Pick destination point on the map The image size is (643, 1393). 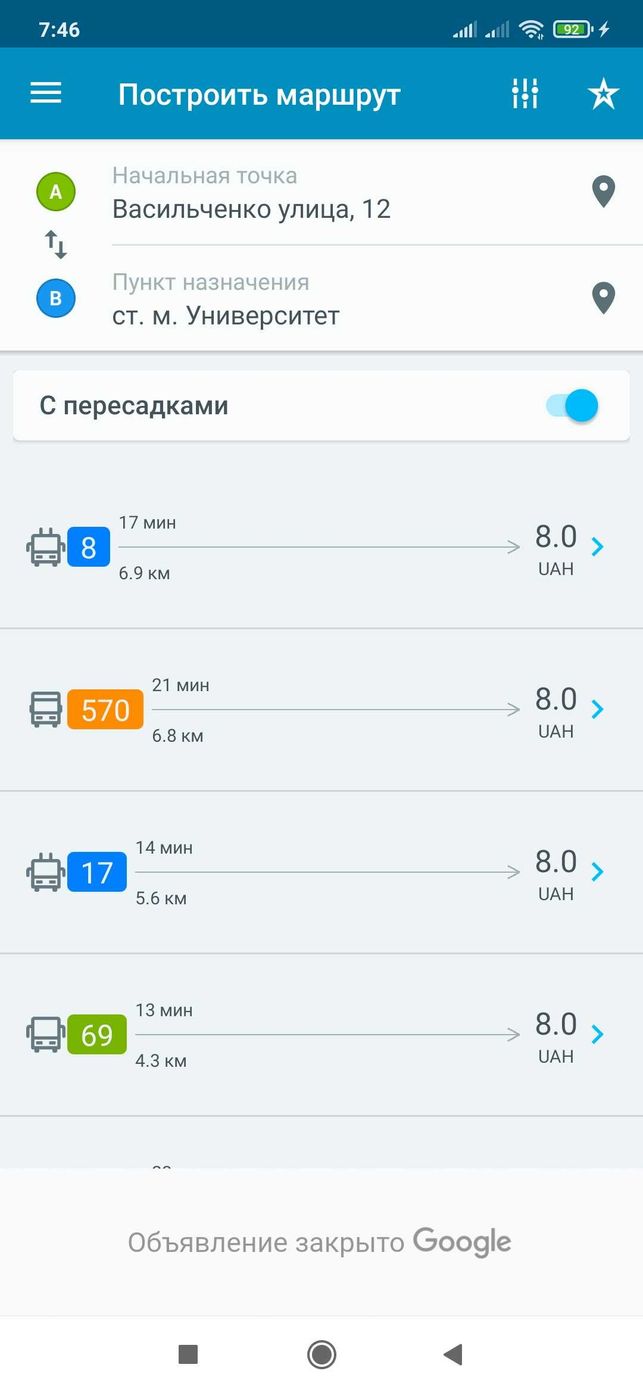[x=603, y=298]
